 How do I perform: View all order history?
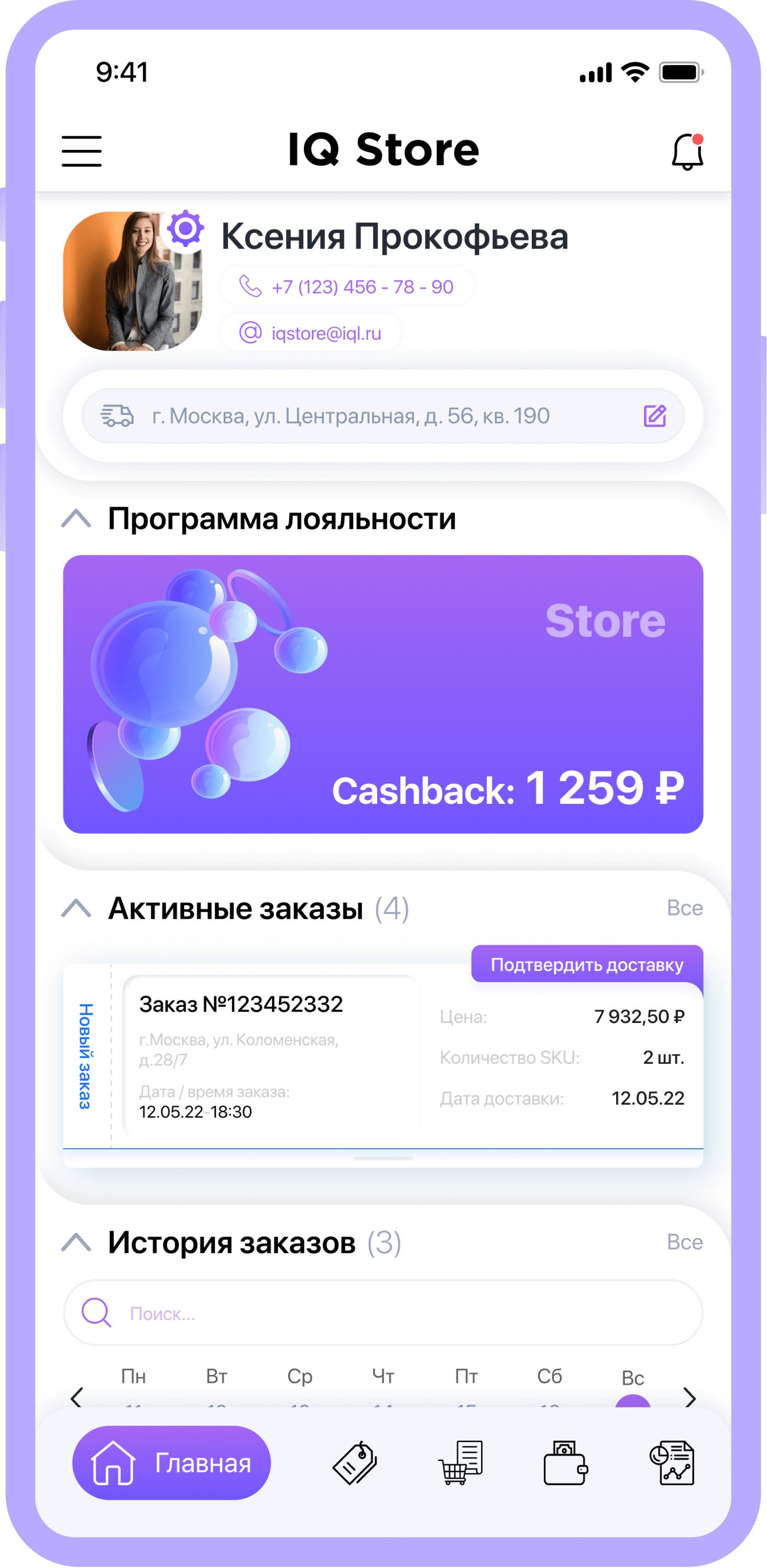tap(684, 1243)
